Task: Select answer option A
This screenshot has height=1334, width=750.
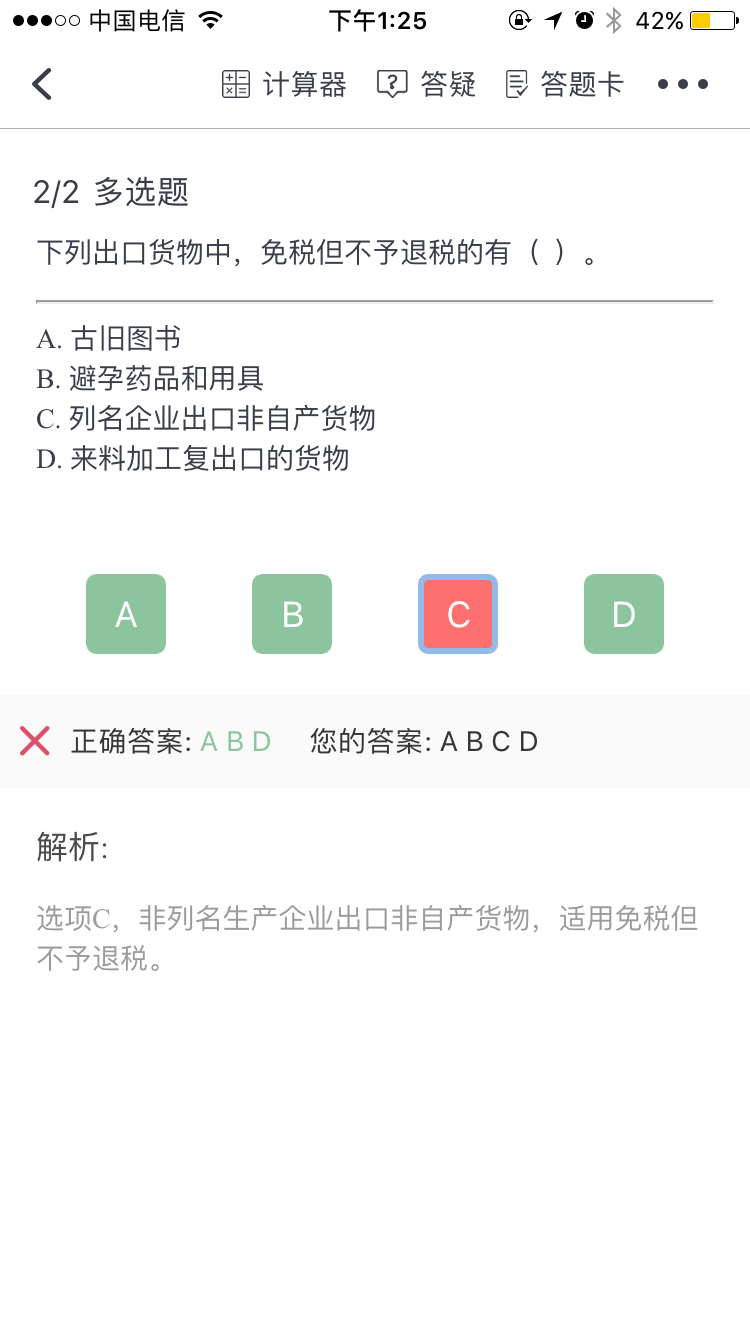Action: point(126,614)
